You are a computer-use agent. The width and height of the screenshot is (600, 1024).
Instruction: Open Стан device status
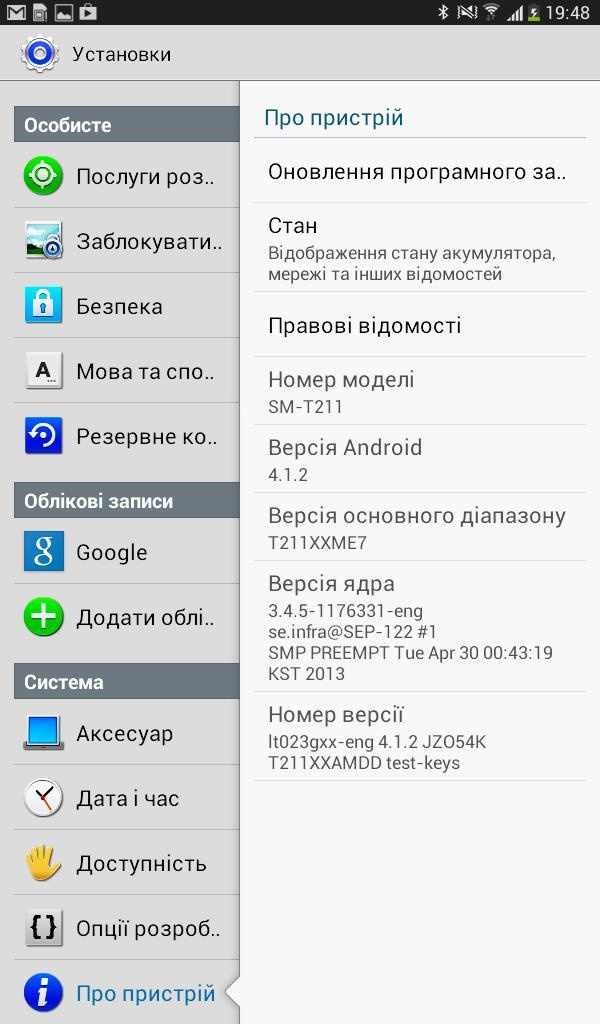pyautogui.click(x=418, y=248)
